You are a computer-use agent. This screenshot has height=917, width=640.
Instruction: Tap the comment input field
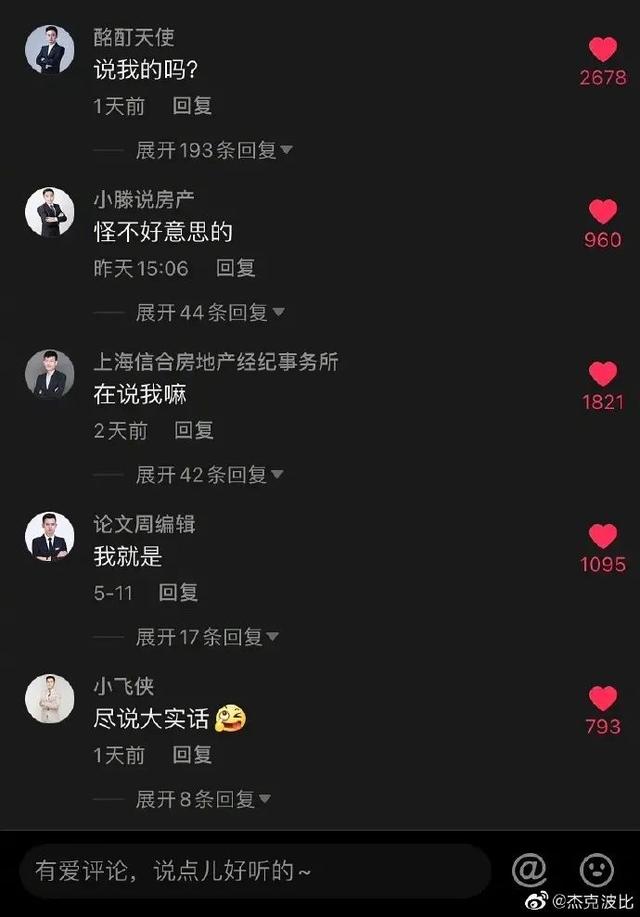tap(255, 871)
